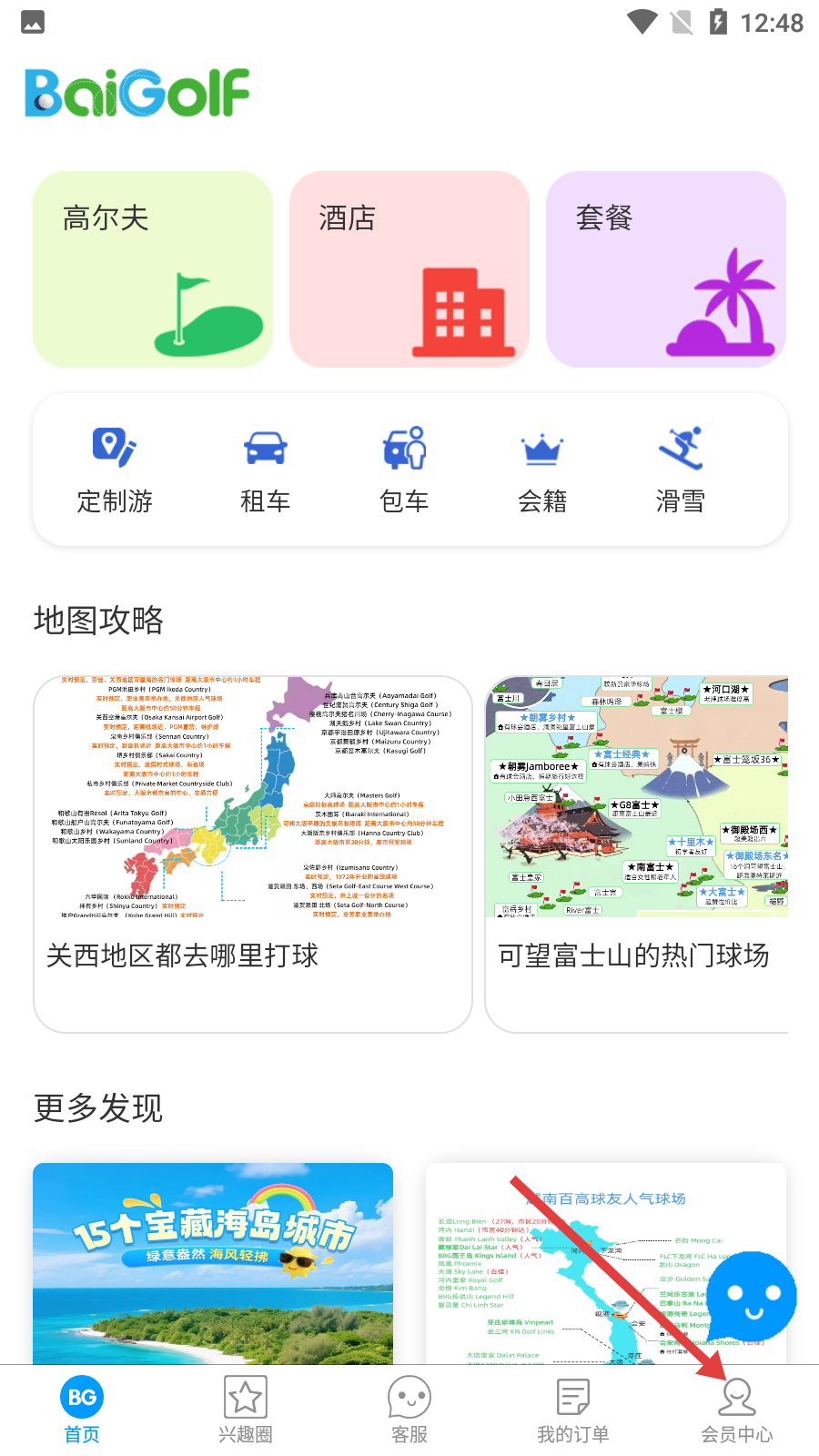This screenshot has width=819, height=1456.
Task: Open the 包车 chartered car option
Action: click(404, 470)
